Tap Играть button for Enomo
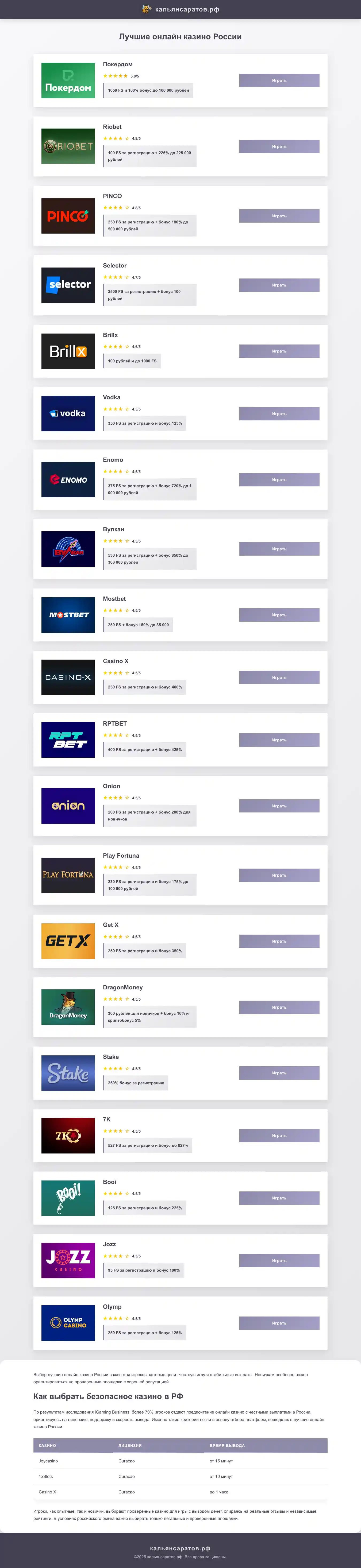Image resolution: width=361 pixels, height=1568 pixels. (x=279, y=480)
